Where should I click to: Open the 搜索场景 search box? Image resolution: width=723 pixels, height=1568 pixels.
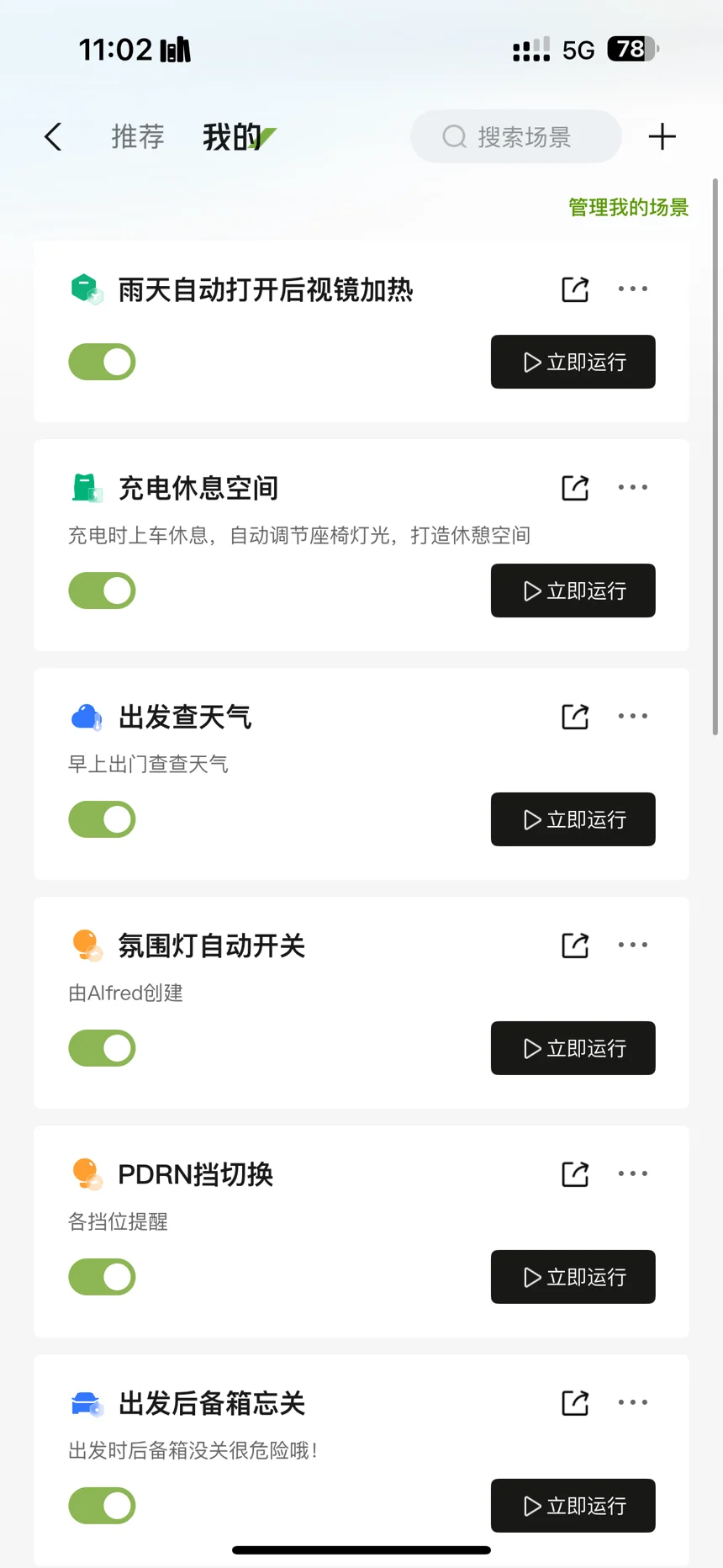point(516,136)
